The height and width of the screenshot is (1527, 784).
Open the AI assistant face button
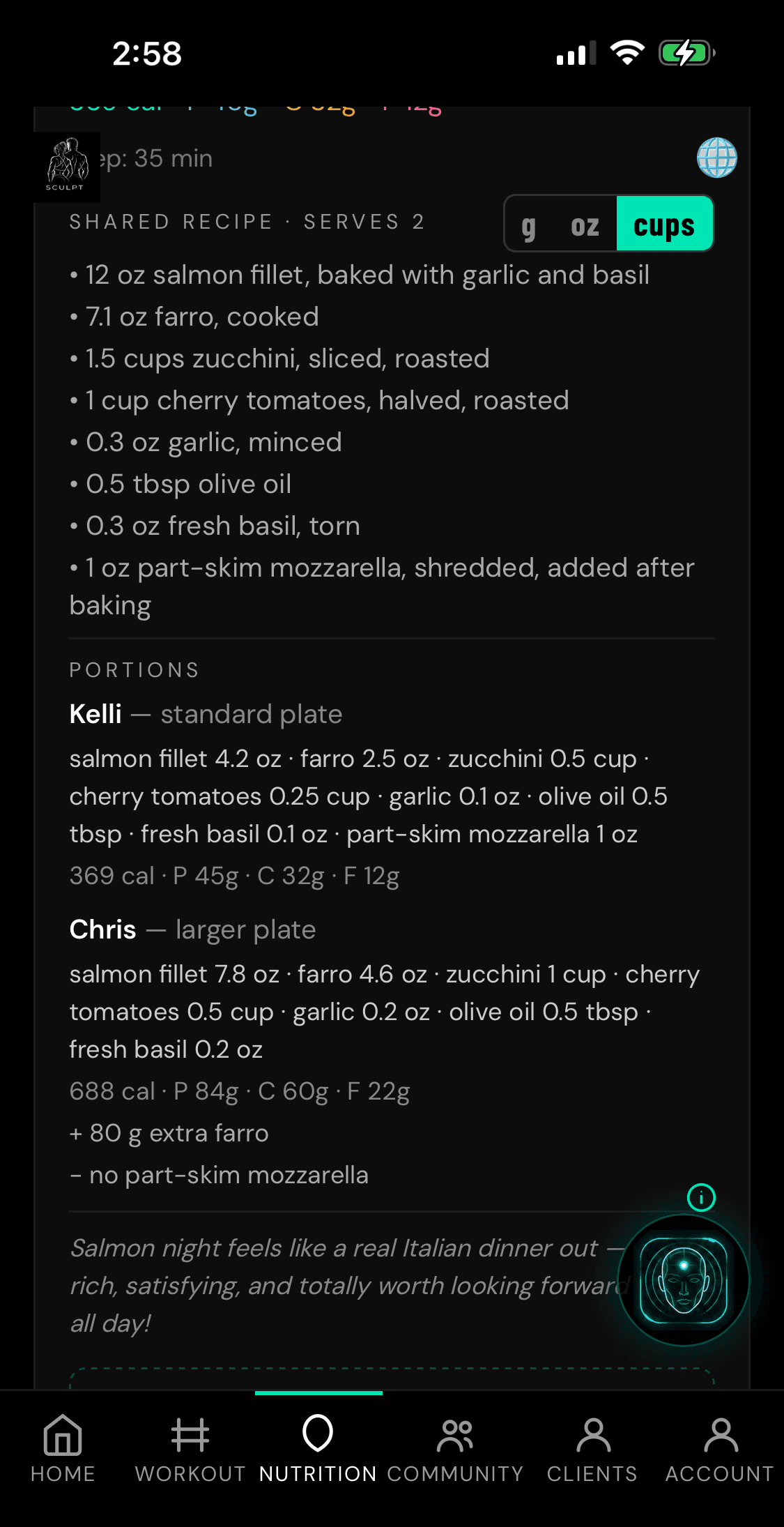coord(684,1281)
